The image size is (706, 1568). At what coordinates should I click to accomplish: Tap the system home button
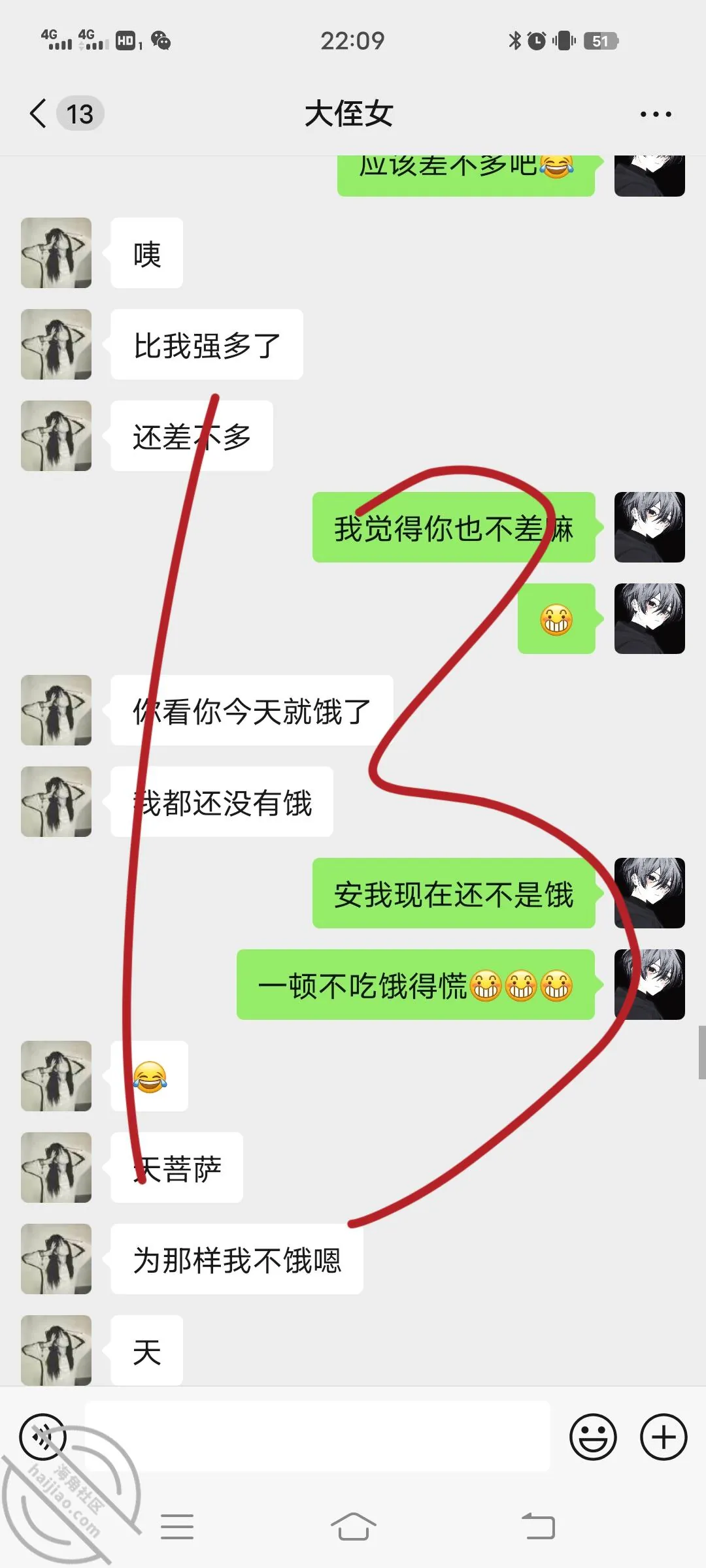pyautogui.click(x=353, y=1527)
